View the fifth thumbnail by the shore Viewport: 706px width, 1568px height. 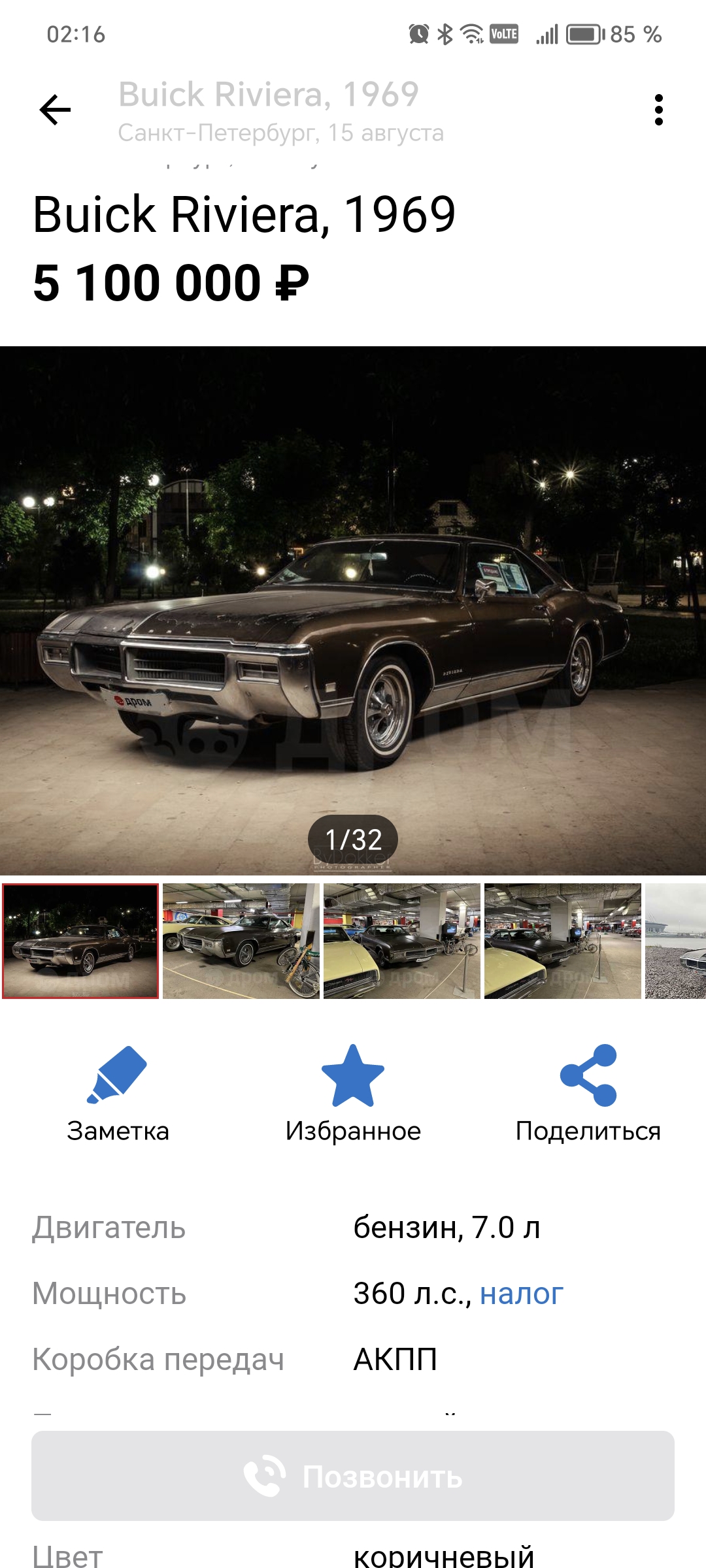click(676, 941)
